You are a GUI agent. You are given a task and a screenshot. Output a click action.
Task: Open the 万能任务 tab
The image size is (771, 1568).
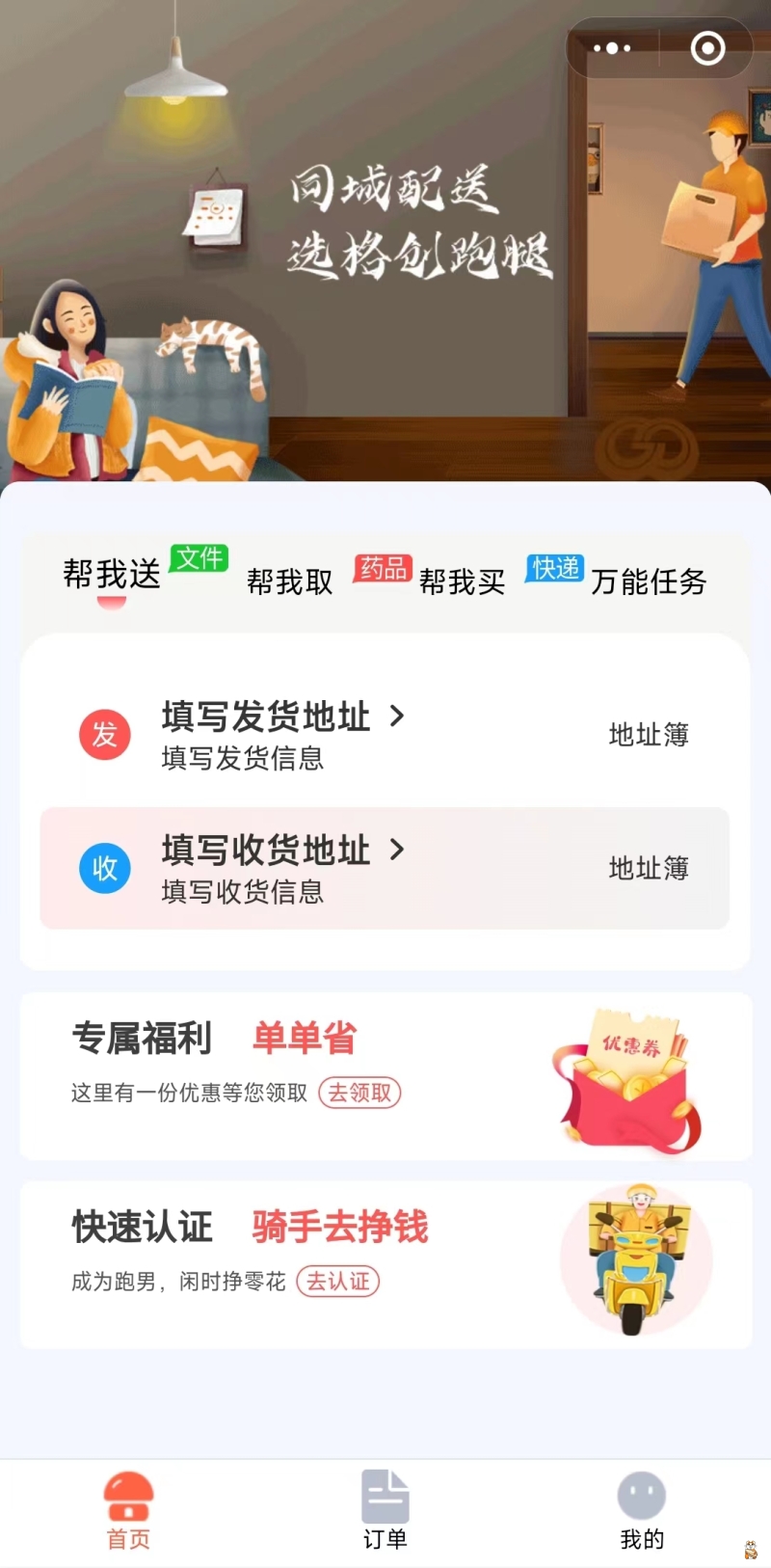(x=649, y=581)
